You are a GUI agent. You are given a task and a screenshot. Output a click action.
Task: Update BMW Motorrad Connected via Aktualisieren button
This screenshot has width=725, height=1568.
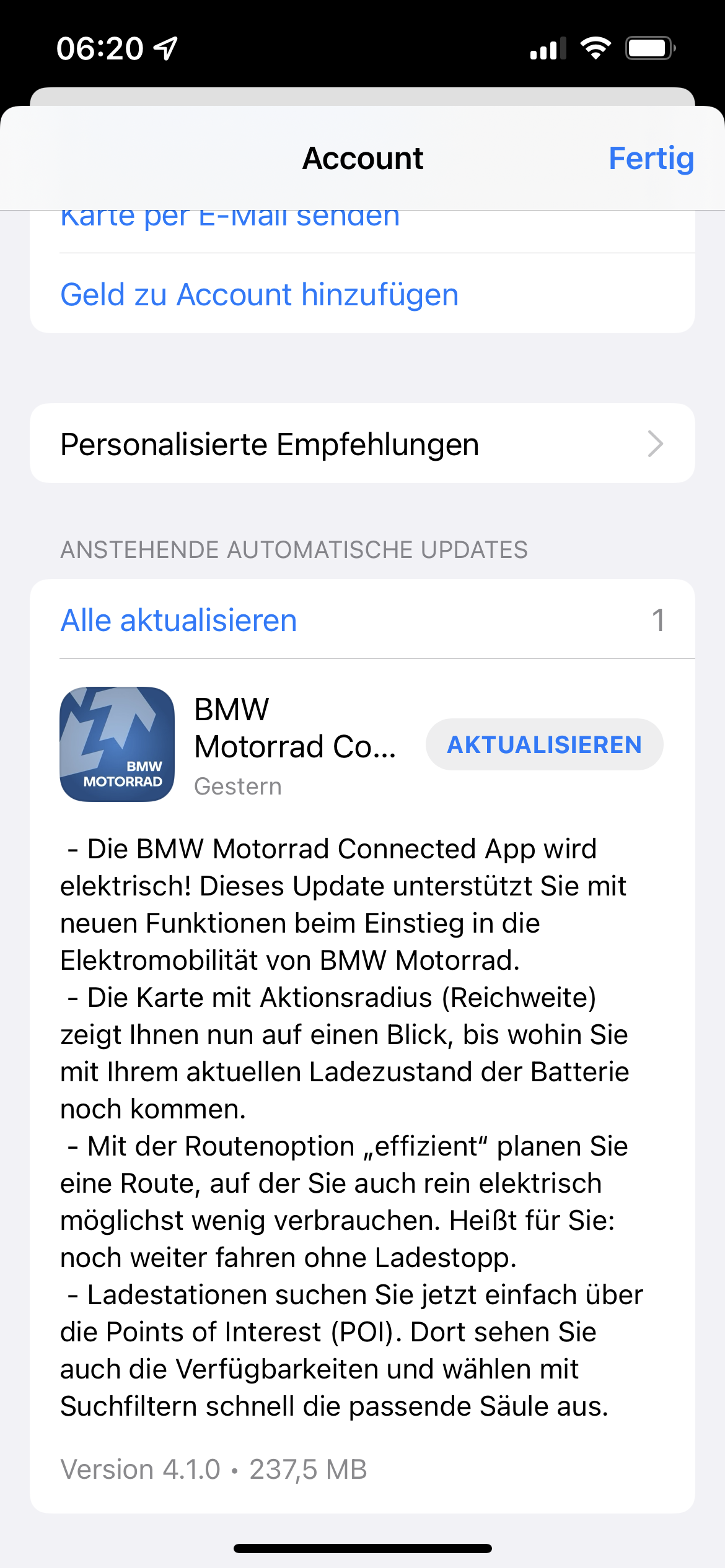tap(544, 744)
